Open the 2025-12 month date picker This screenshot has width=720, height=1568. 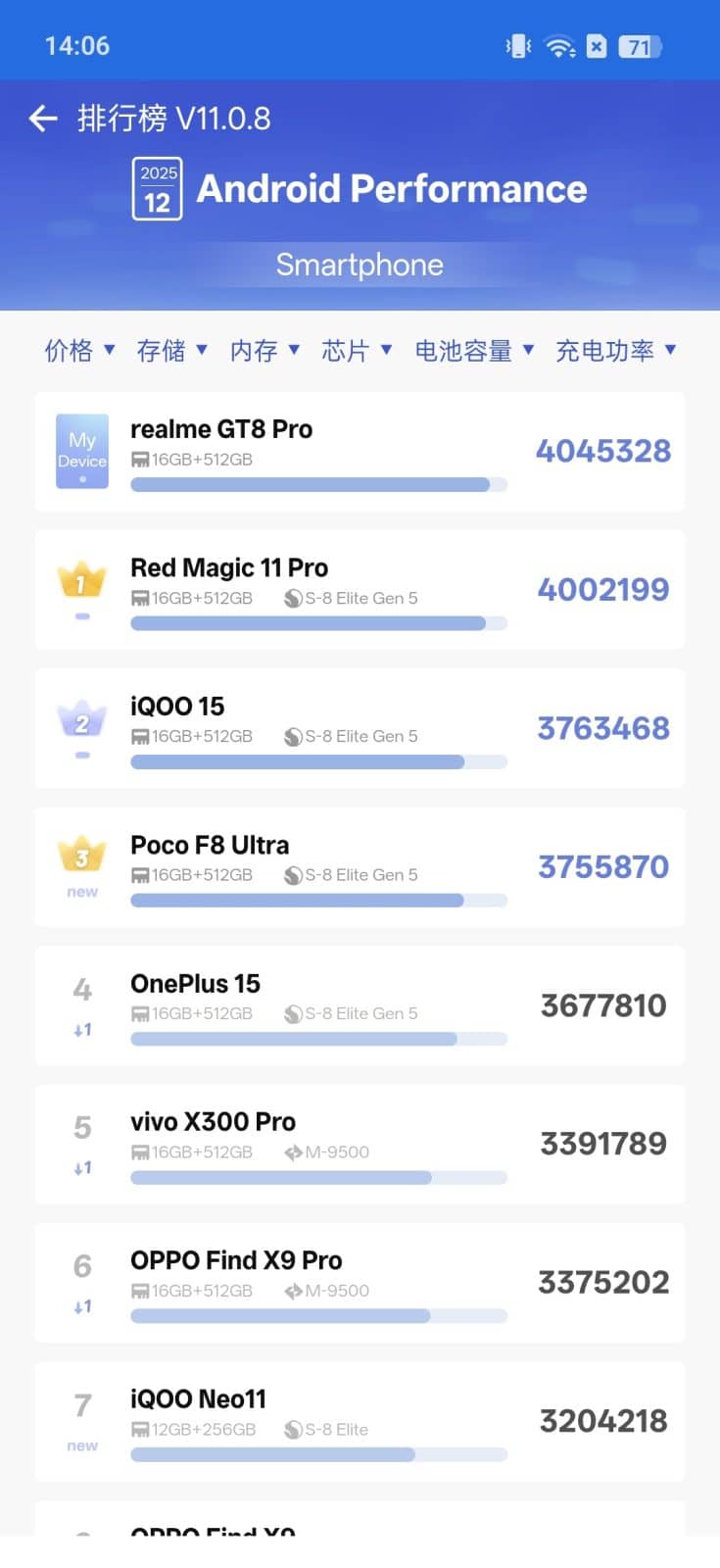pos(157,189)
